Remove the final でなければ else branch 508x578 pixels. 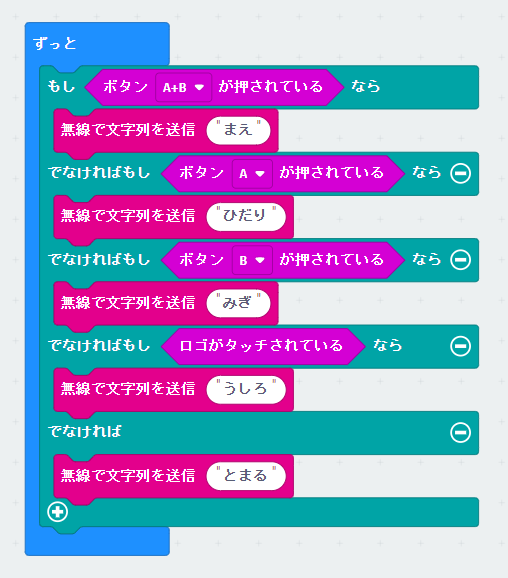460,432
